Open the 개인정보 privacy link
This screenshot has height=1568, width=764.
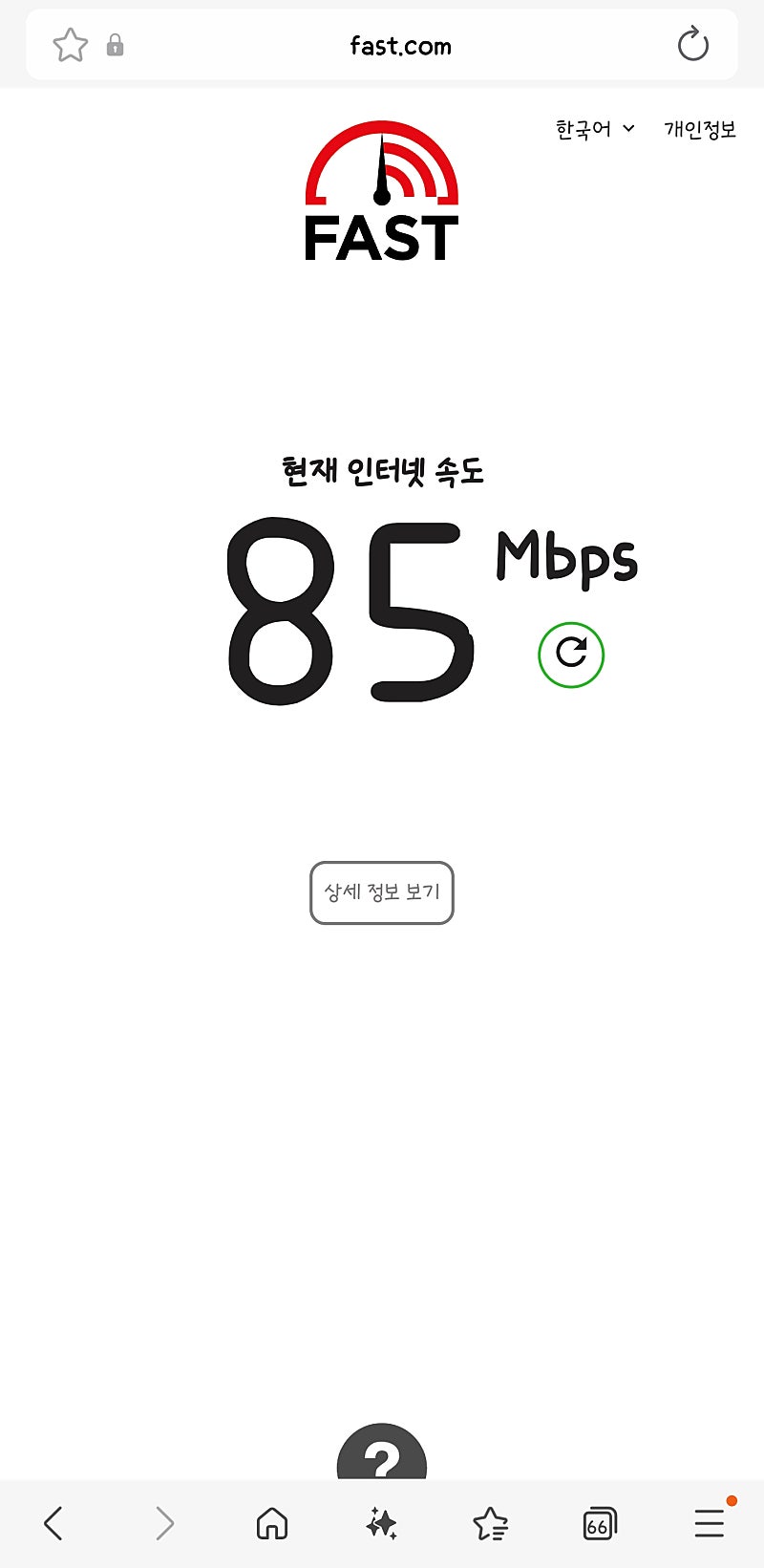(x=700, y=129)
